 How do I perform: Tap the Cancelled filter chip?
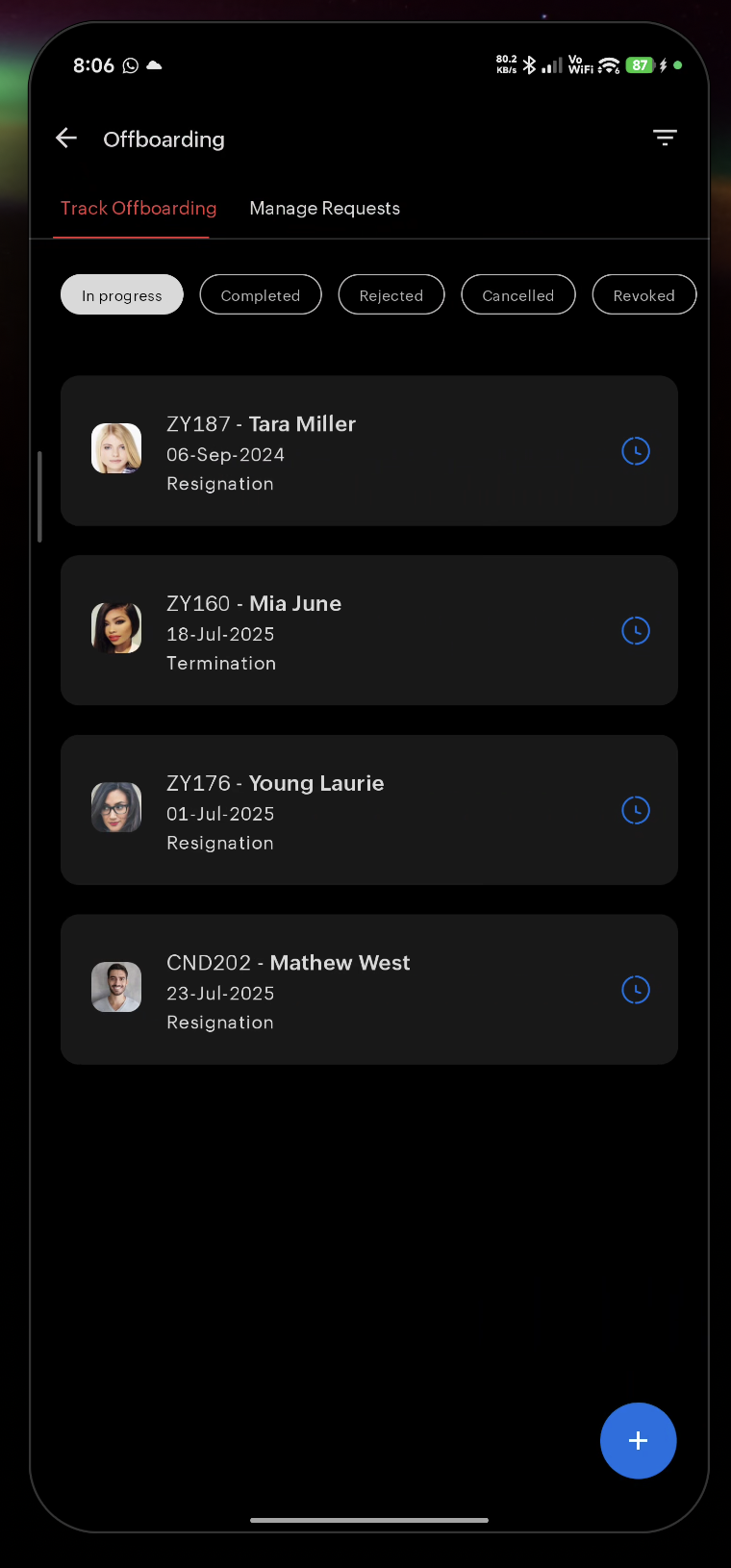click(518, 295)
